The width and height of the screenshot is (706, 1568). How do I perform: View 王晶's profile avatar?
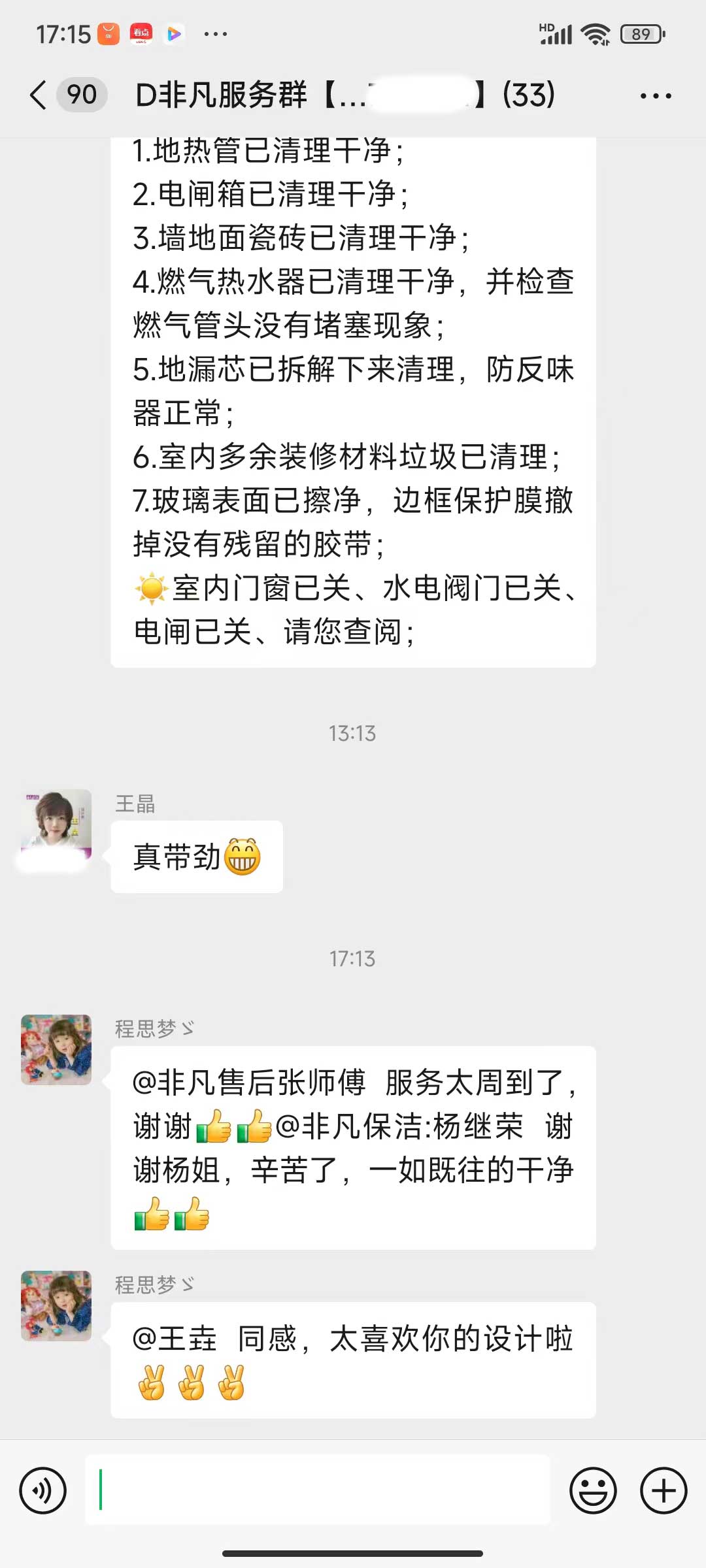pyautogui.click(x=56, y=825)
